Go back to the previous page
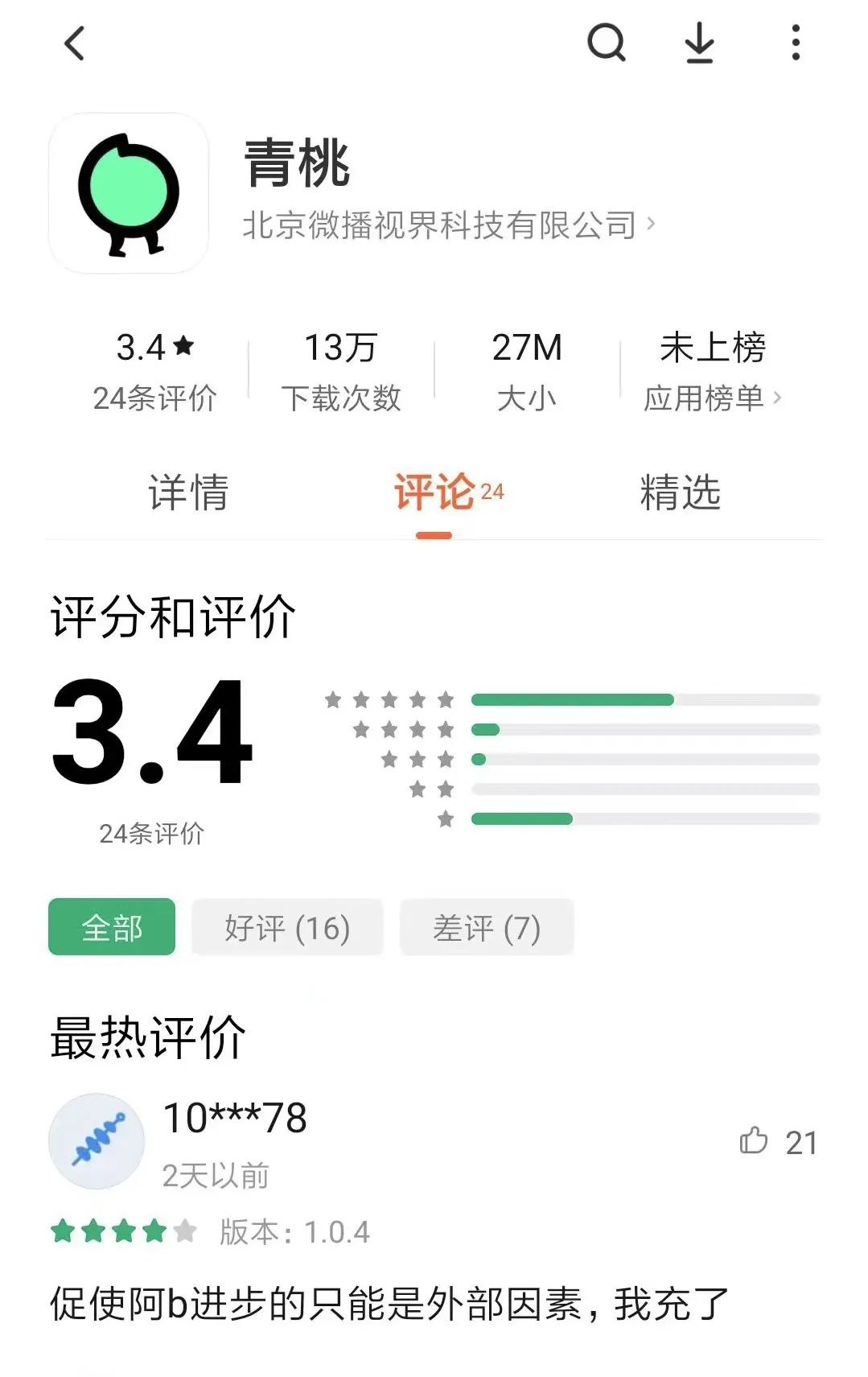The height and width of the screenshot is (1377, 868). [x=74, y=43]
